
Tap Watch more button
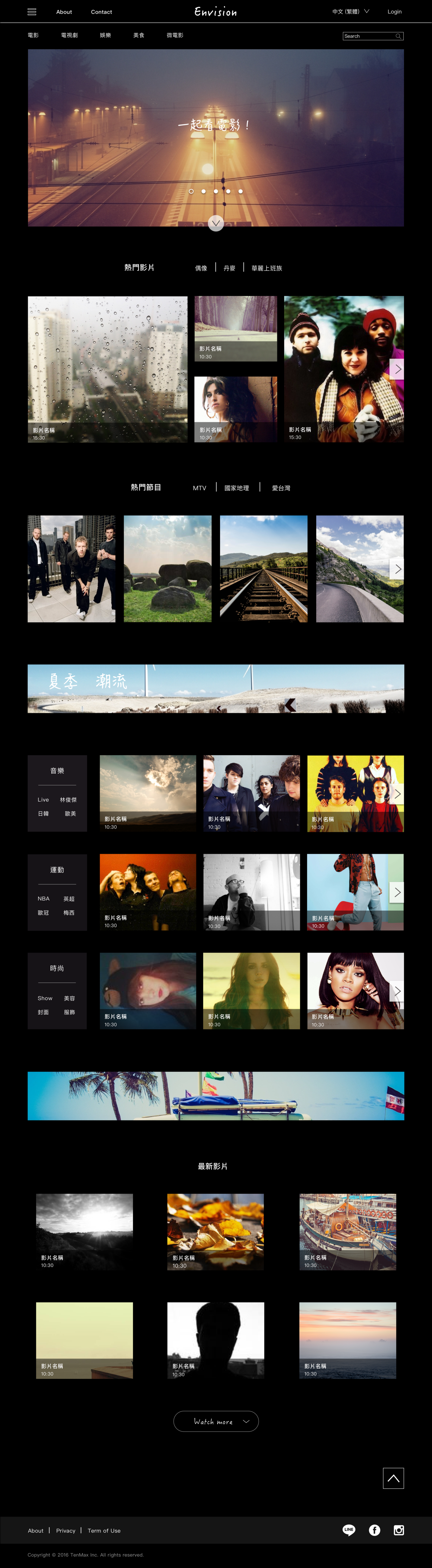coord(216,1421)
